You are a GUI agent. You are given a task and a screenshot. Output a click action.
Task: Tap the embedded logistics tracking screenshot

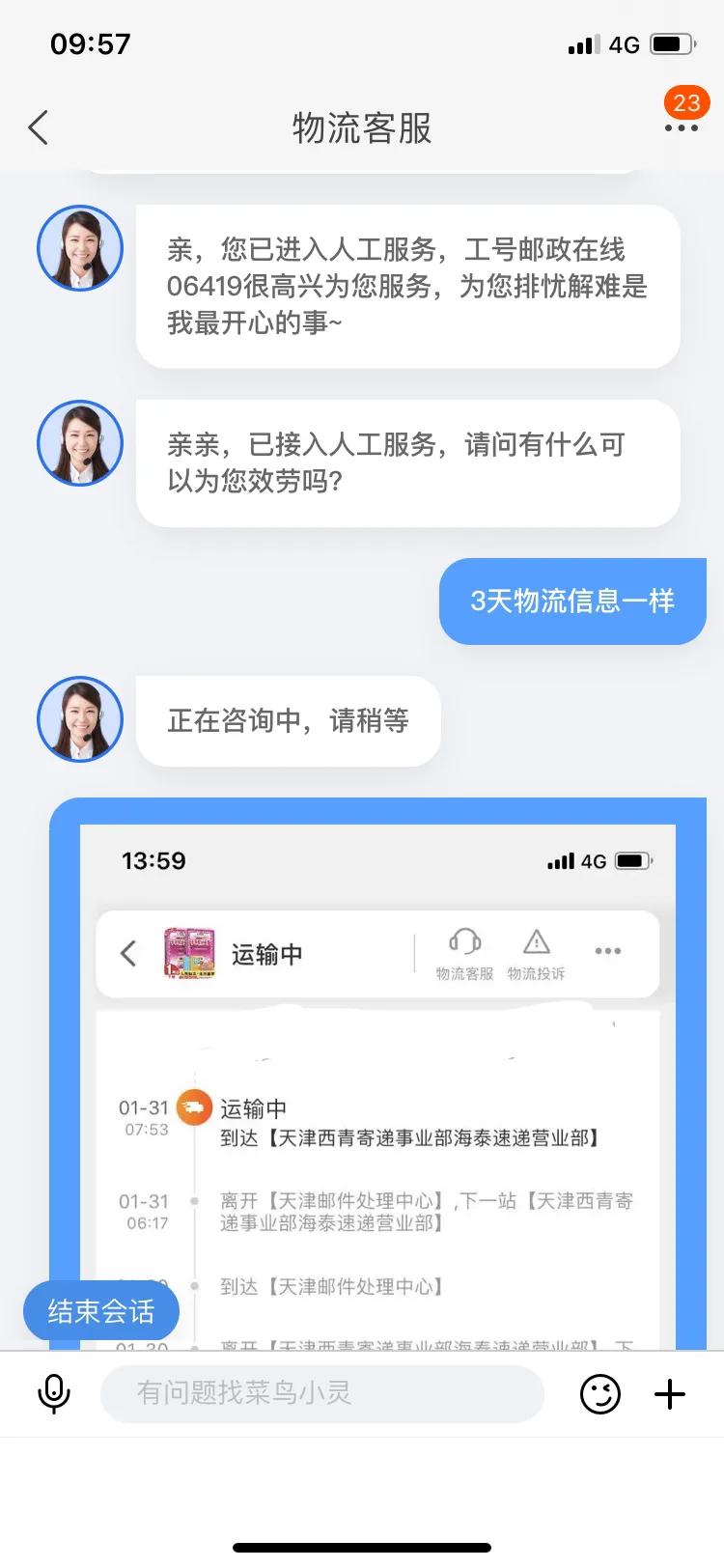click(x=376, y=1072)
